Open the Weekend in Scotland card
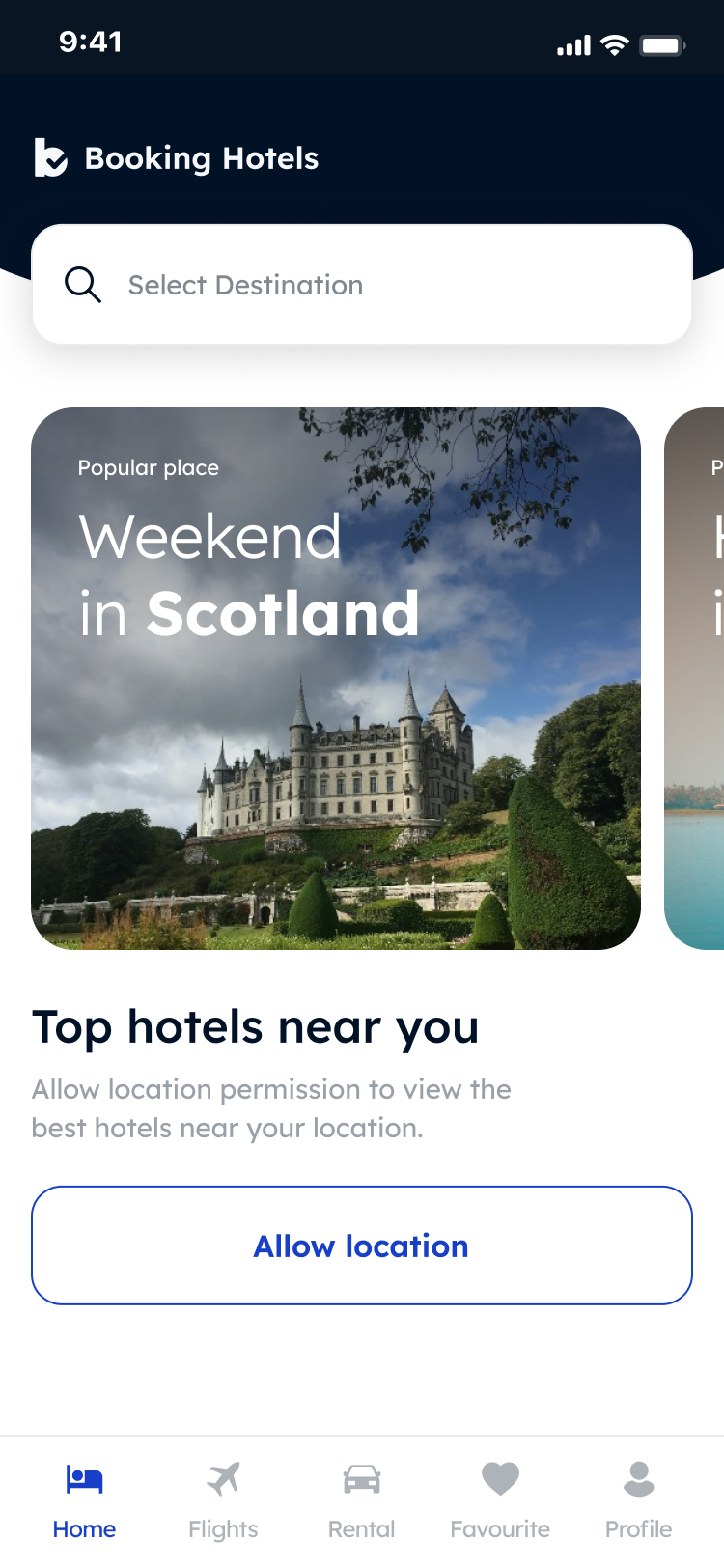The image size is (724, 1568). [x=336, y=678]
